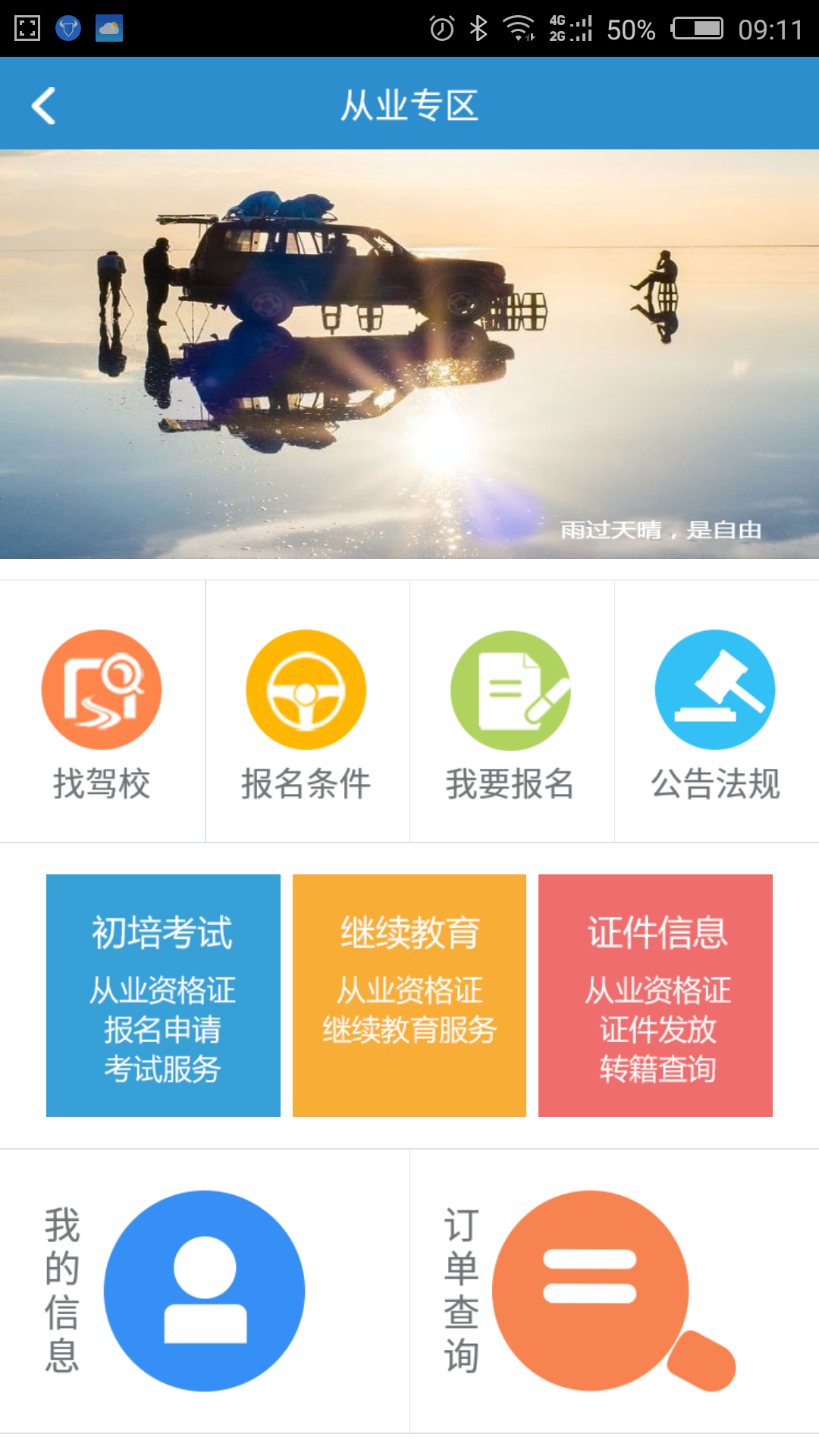Open 公告法规 announcements and regulations

pos(715,713)
